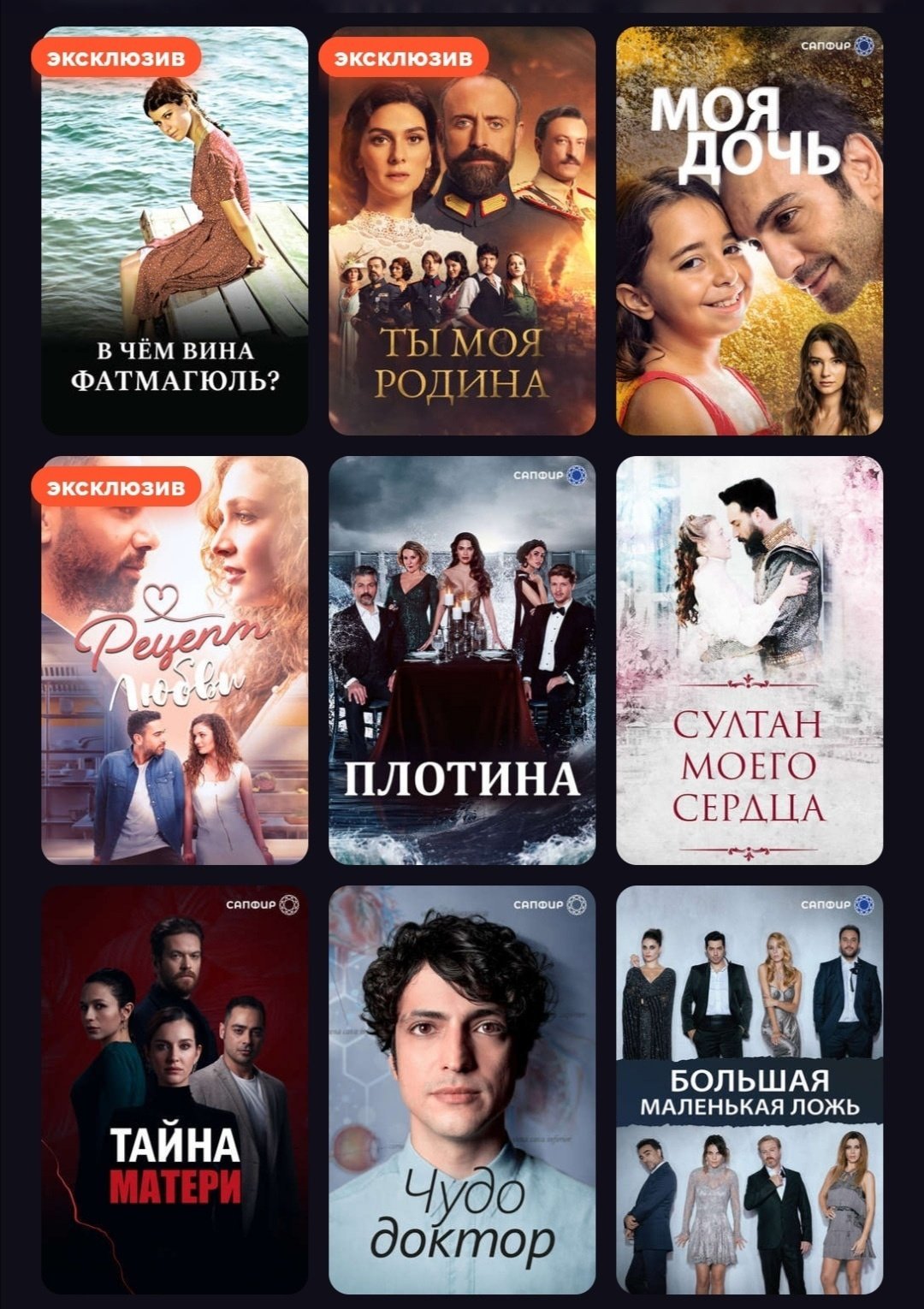The height and width of the screenshot is (1309, 924).
Task: Open the «Чудо доктор» series page
Action: tap(462, 1090)
